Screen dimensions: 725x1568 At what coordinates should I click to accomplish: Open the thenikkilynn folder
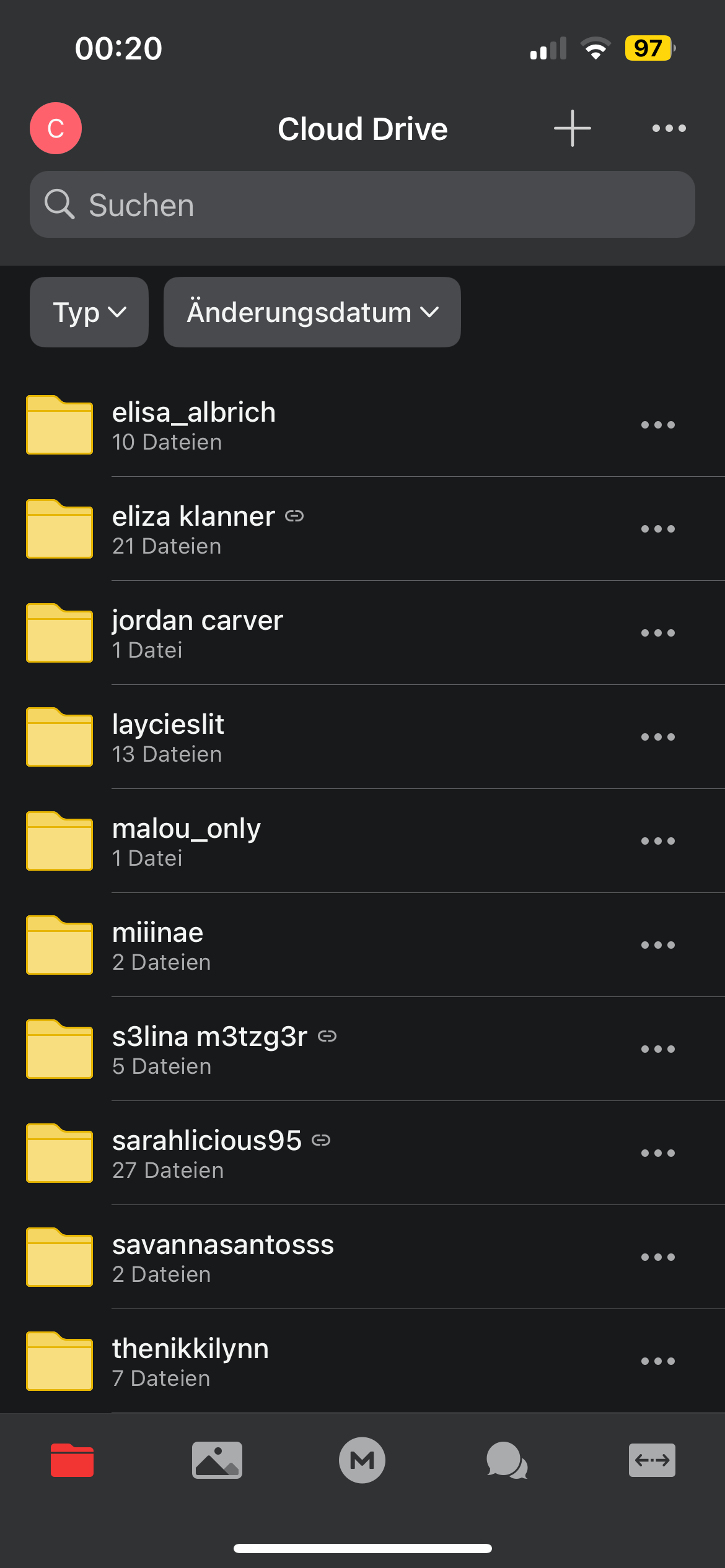click(x=190, y=1362)
